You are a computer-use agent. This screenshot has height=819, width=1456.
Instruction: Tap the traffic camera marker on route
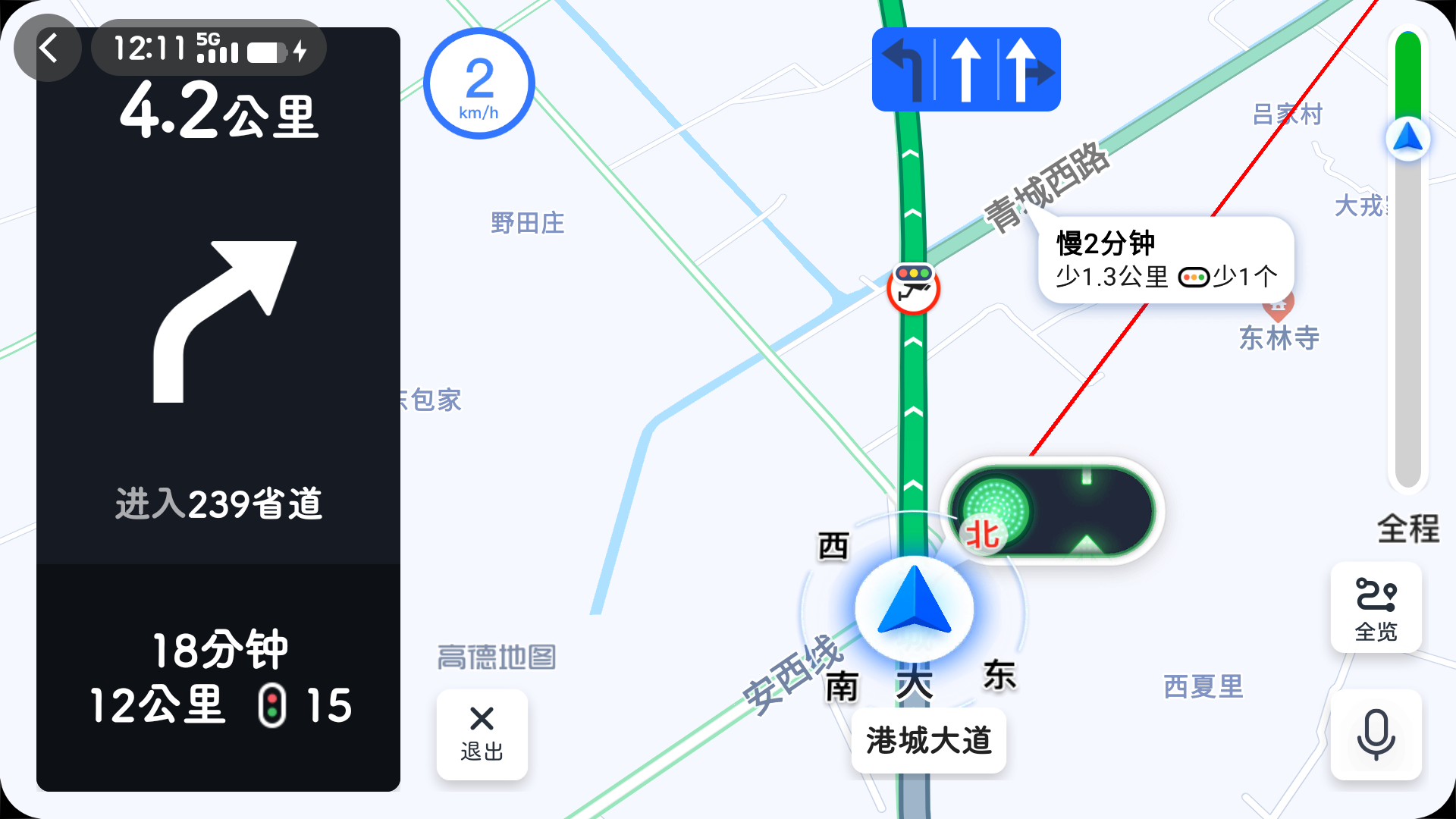913,288
